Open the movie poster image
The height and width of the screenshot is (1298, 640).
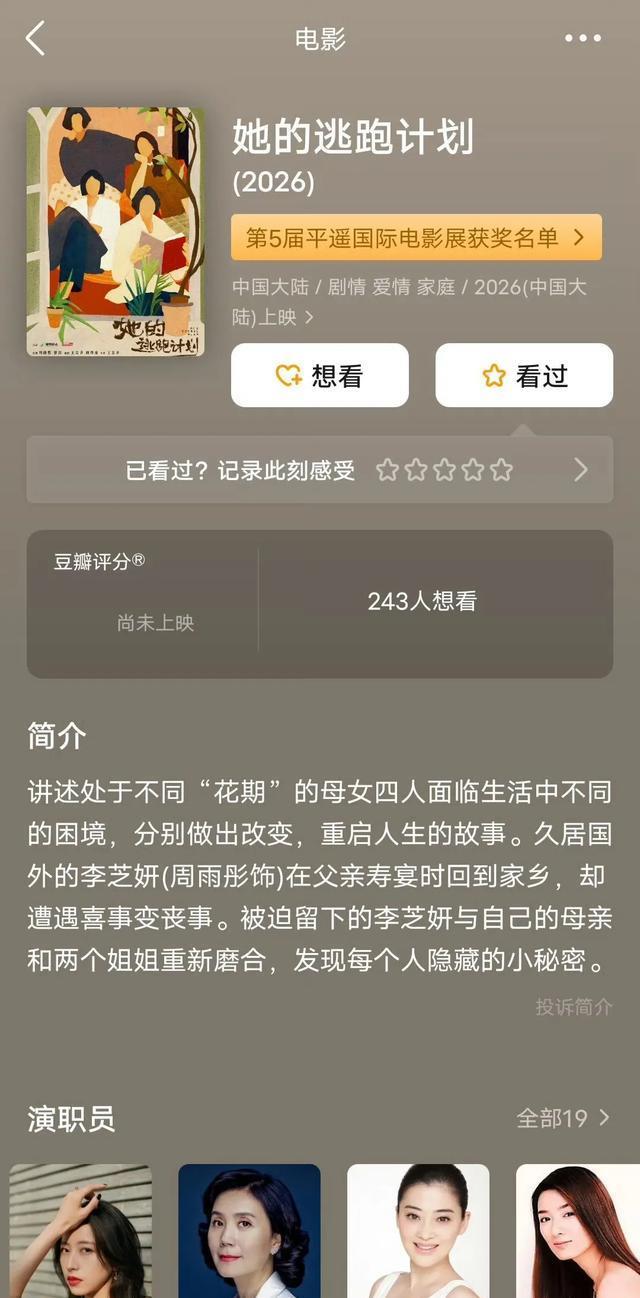click(x=115, y=231)
